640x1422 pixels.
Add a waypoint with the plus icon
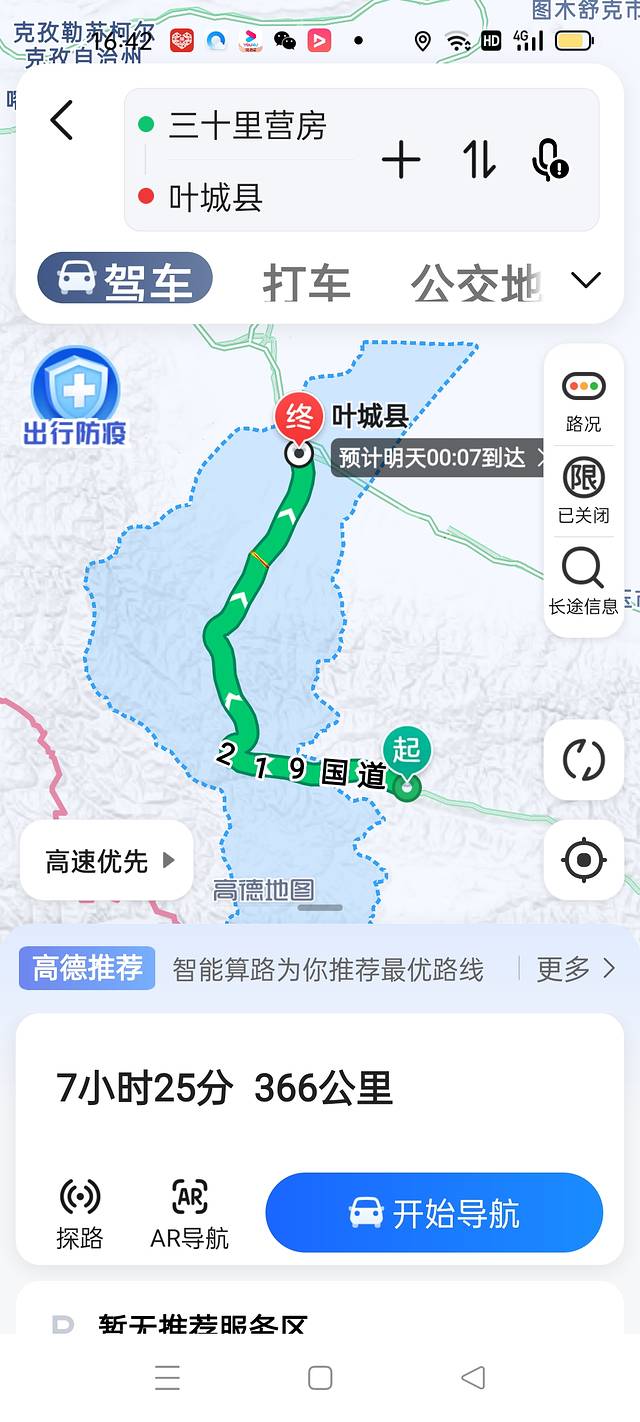tap(401, 160)
